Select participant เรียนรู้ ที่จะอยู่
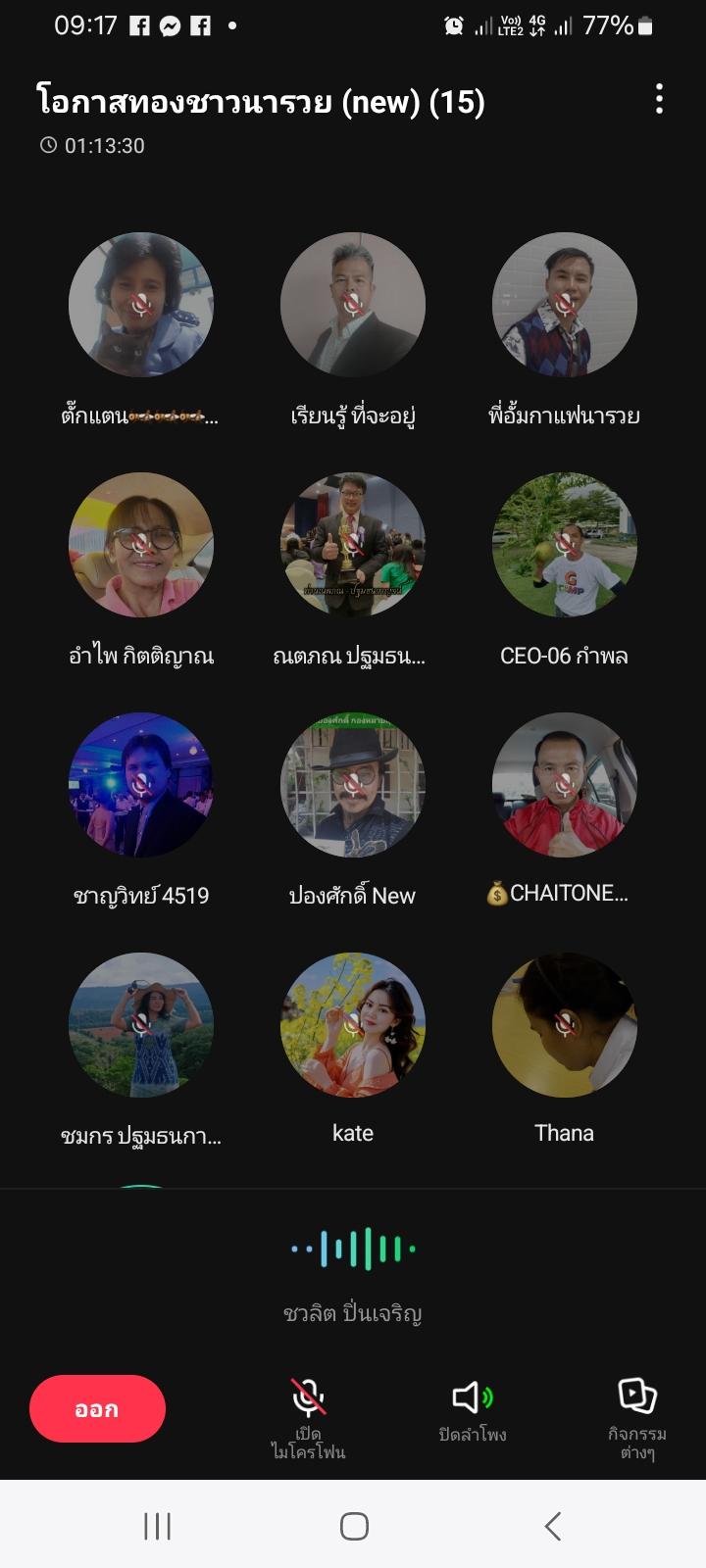The image size is (706, 1568). pos(353,305)
